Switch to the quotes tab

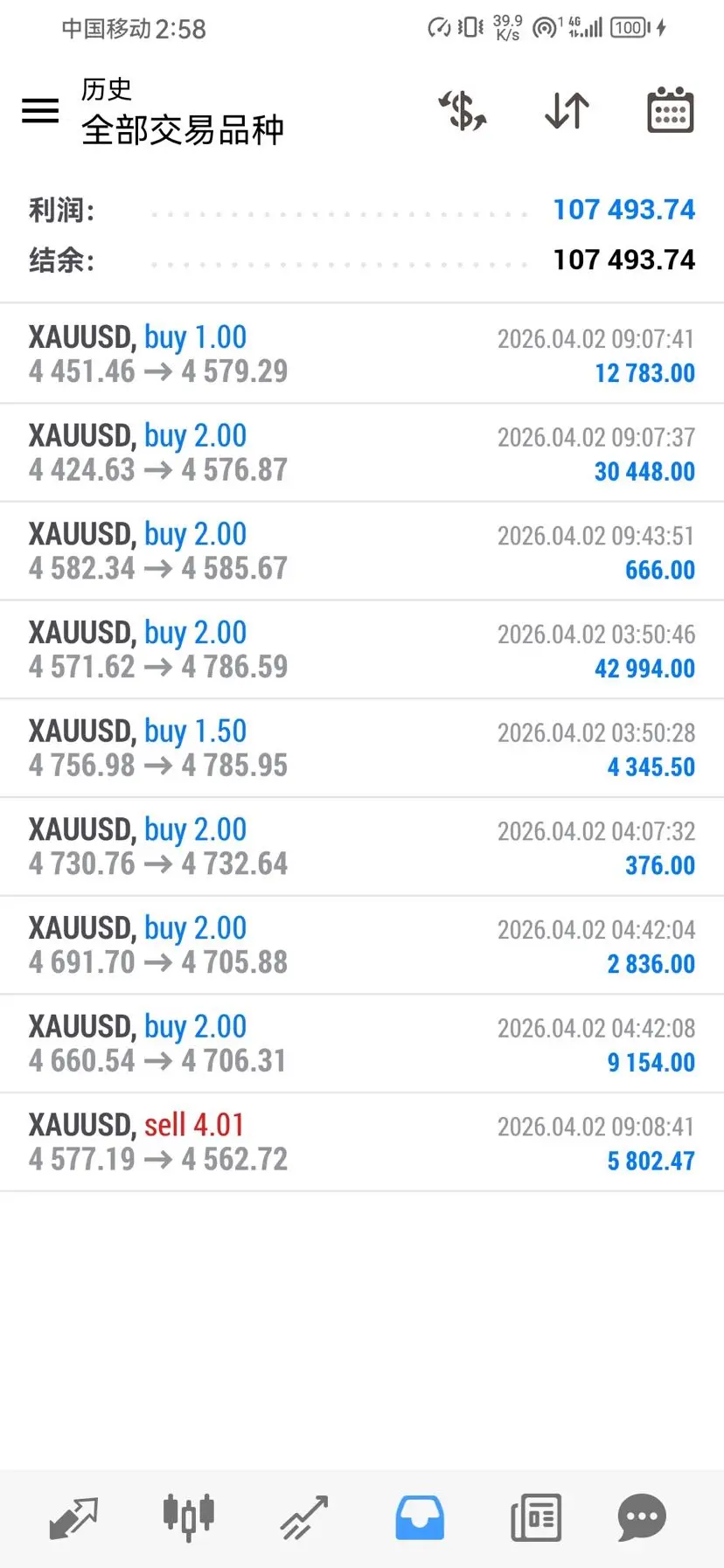(73, 1517)
